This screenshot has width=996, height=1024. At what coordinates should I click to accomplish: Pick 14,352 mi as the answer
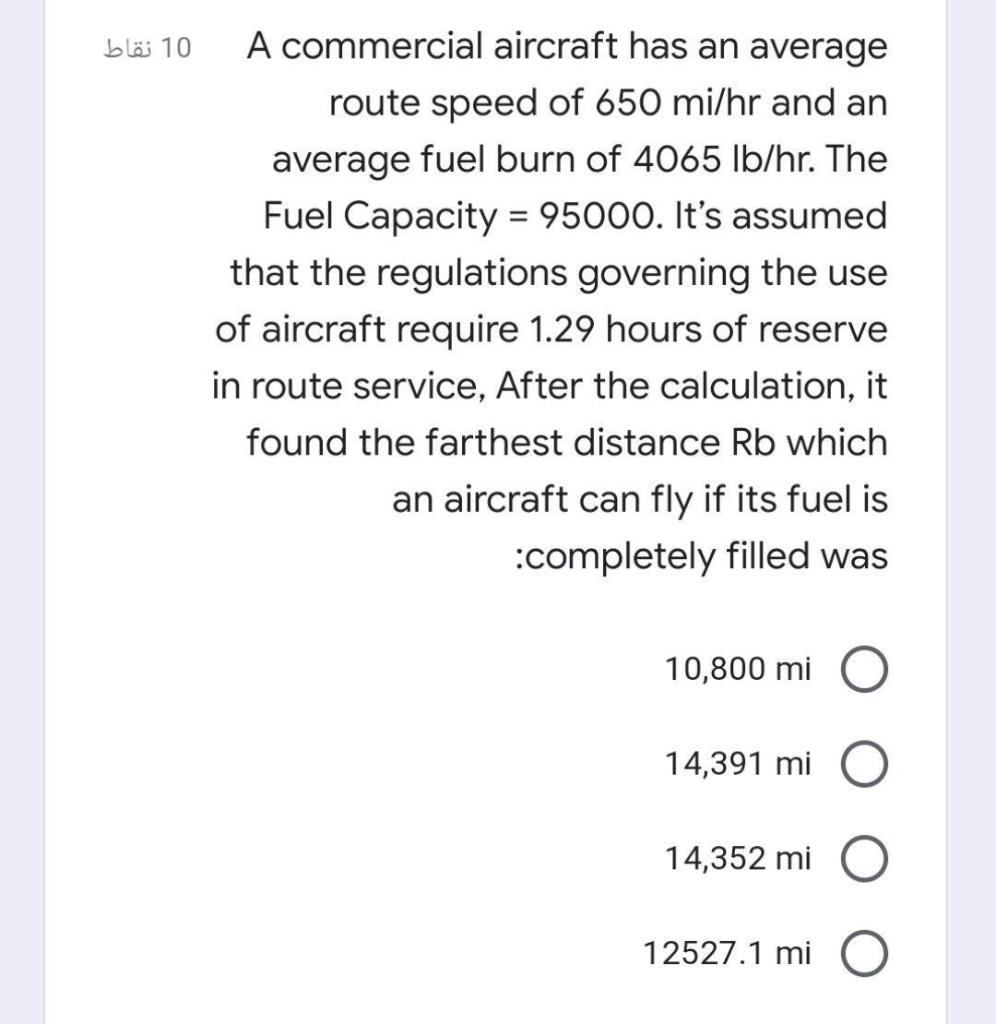pos(866,859)
